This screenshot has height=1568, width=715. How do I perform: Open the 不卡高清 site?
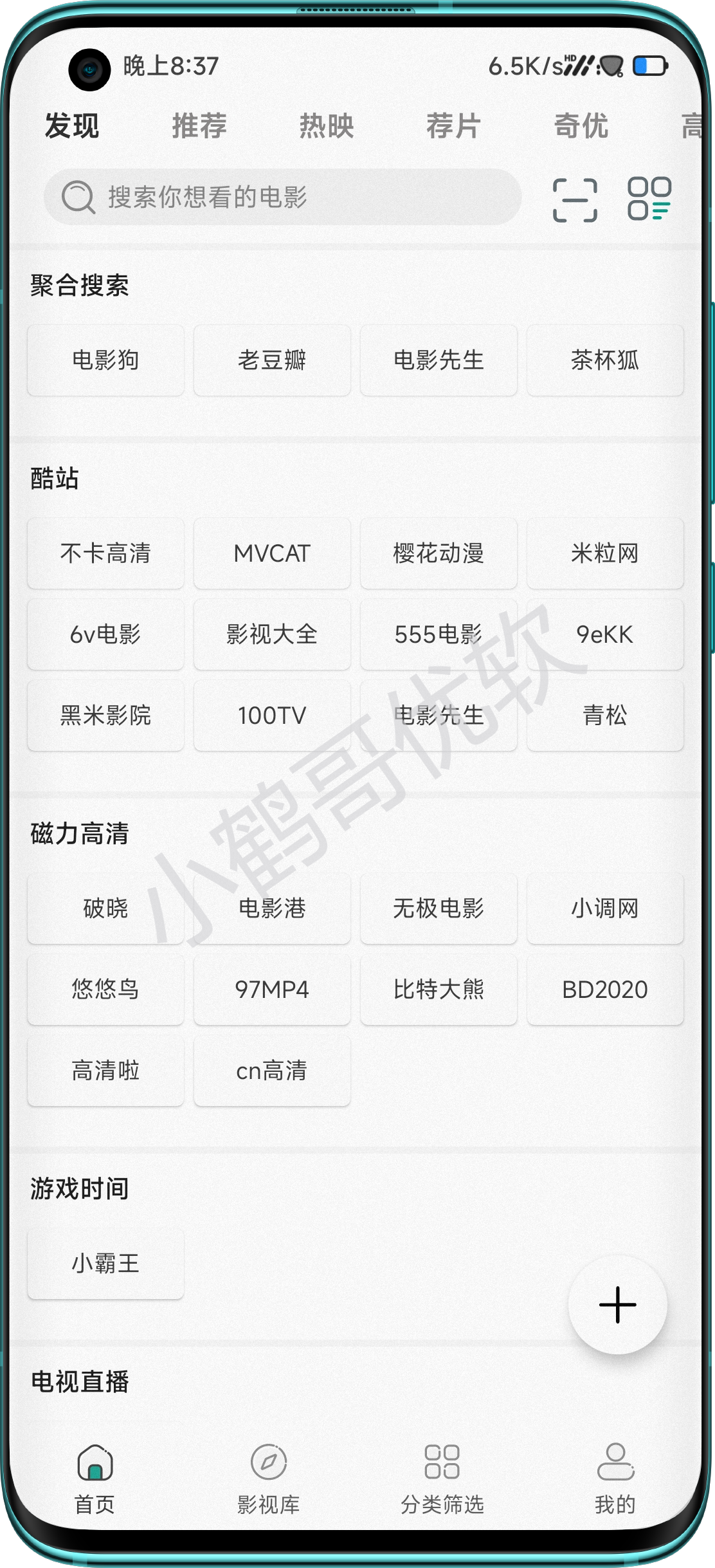tap(105, 553)
